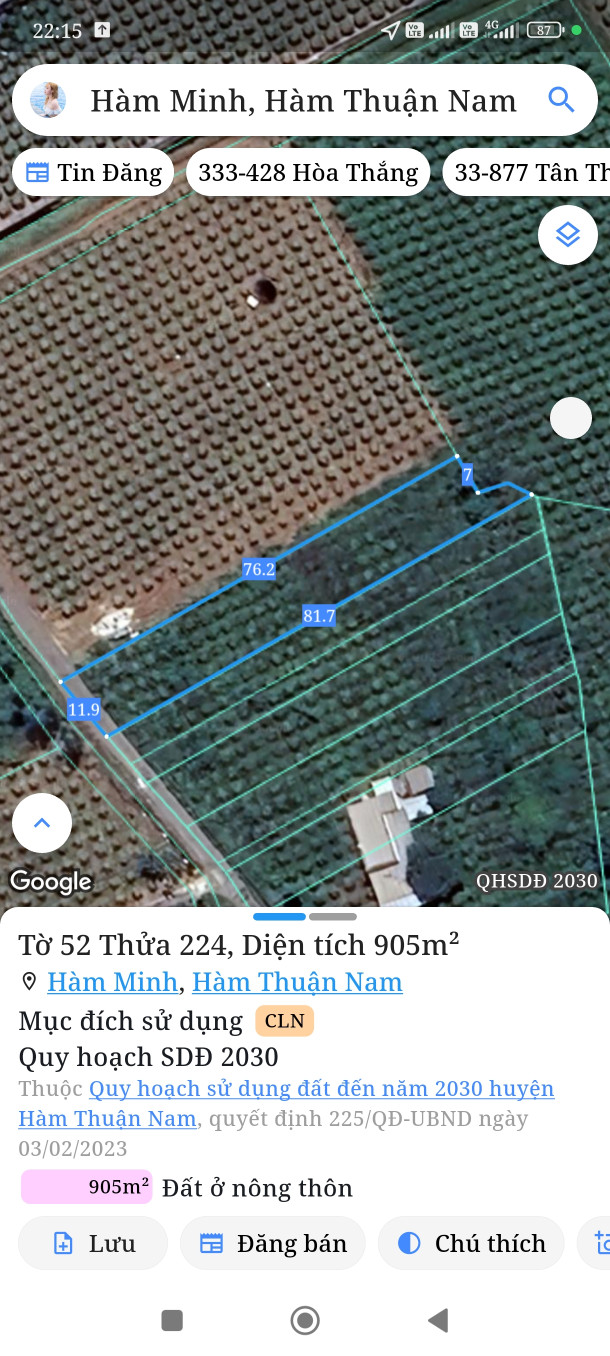The width and height of the screenshot is (610, 1356).
Task: Go to the home screen via navigation bar
Action: [x=305, y=1321]
